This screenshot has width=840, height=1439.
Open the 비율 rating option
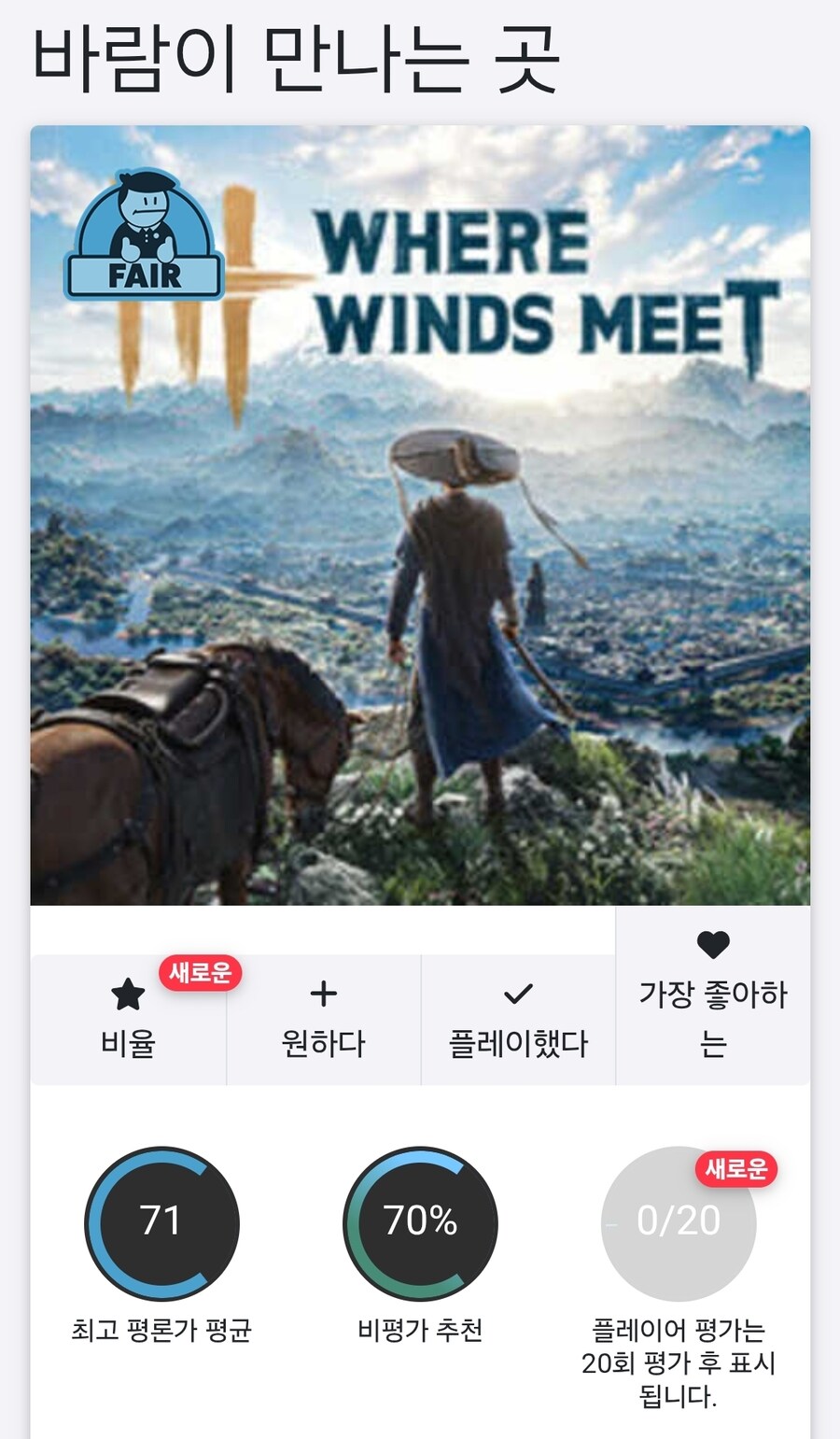pyautogui.click(x=128, y=1021)
